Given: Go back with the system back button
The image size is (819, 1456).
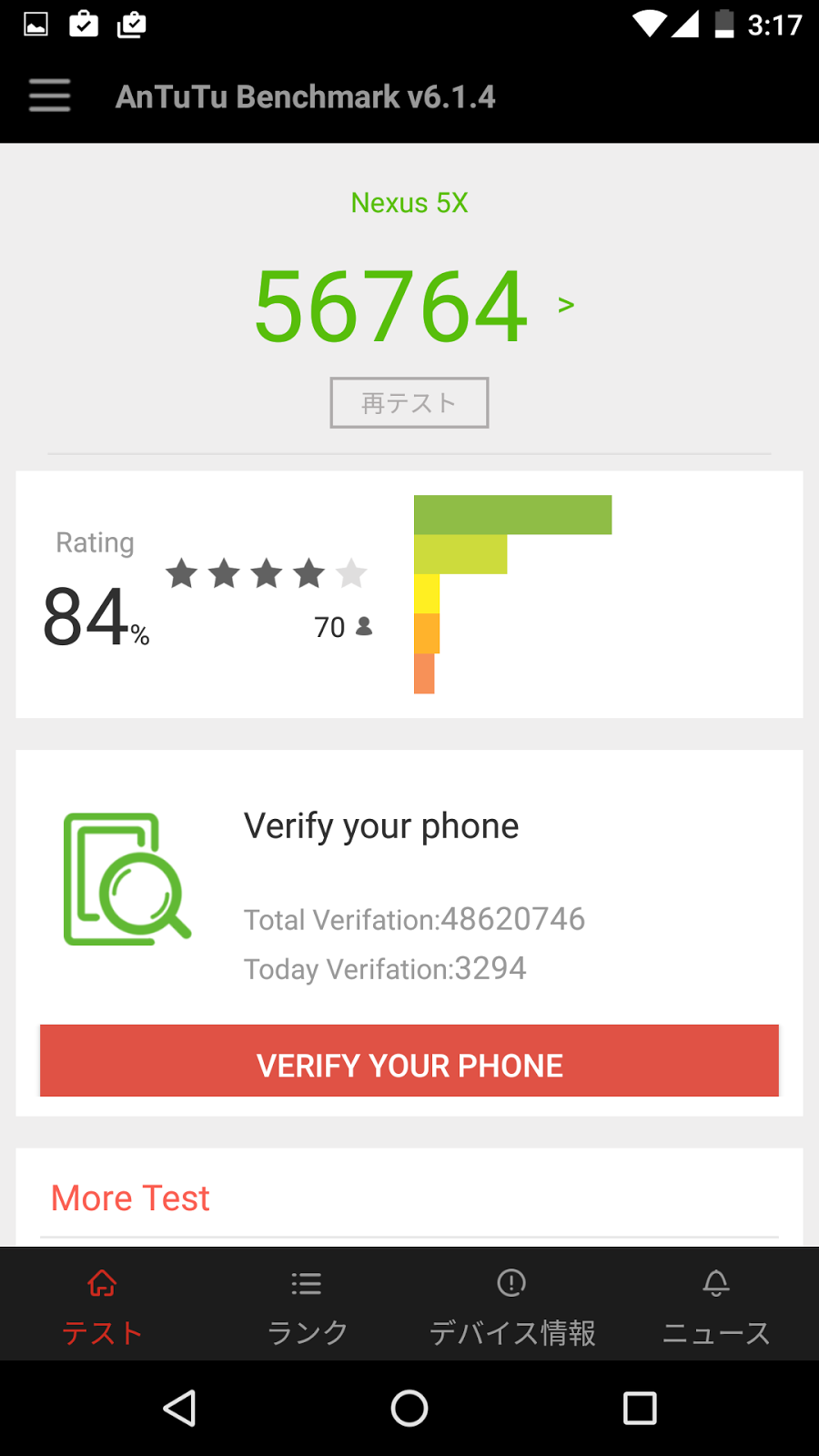Looking at the screenshot, I should 179,1408.
